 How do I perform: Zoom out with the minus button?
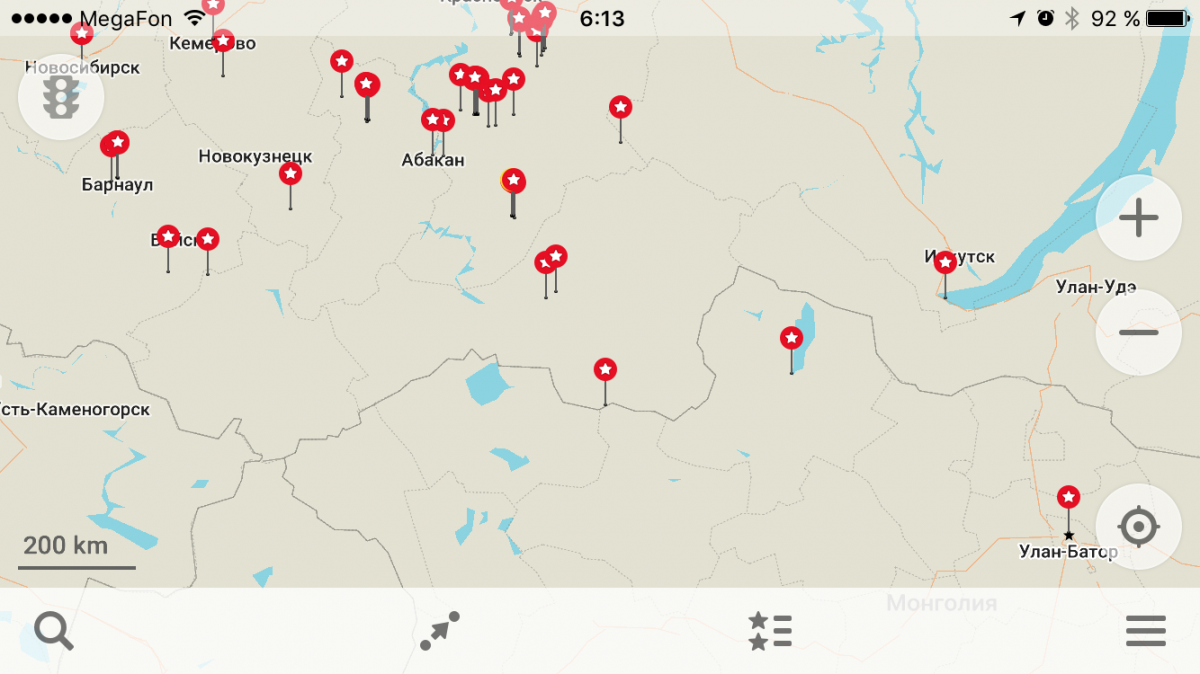pos(1138,332)
